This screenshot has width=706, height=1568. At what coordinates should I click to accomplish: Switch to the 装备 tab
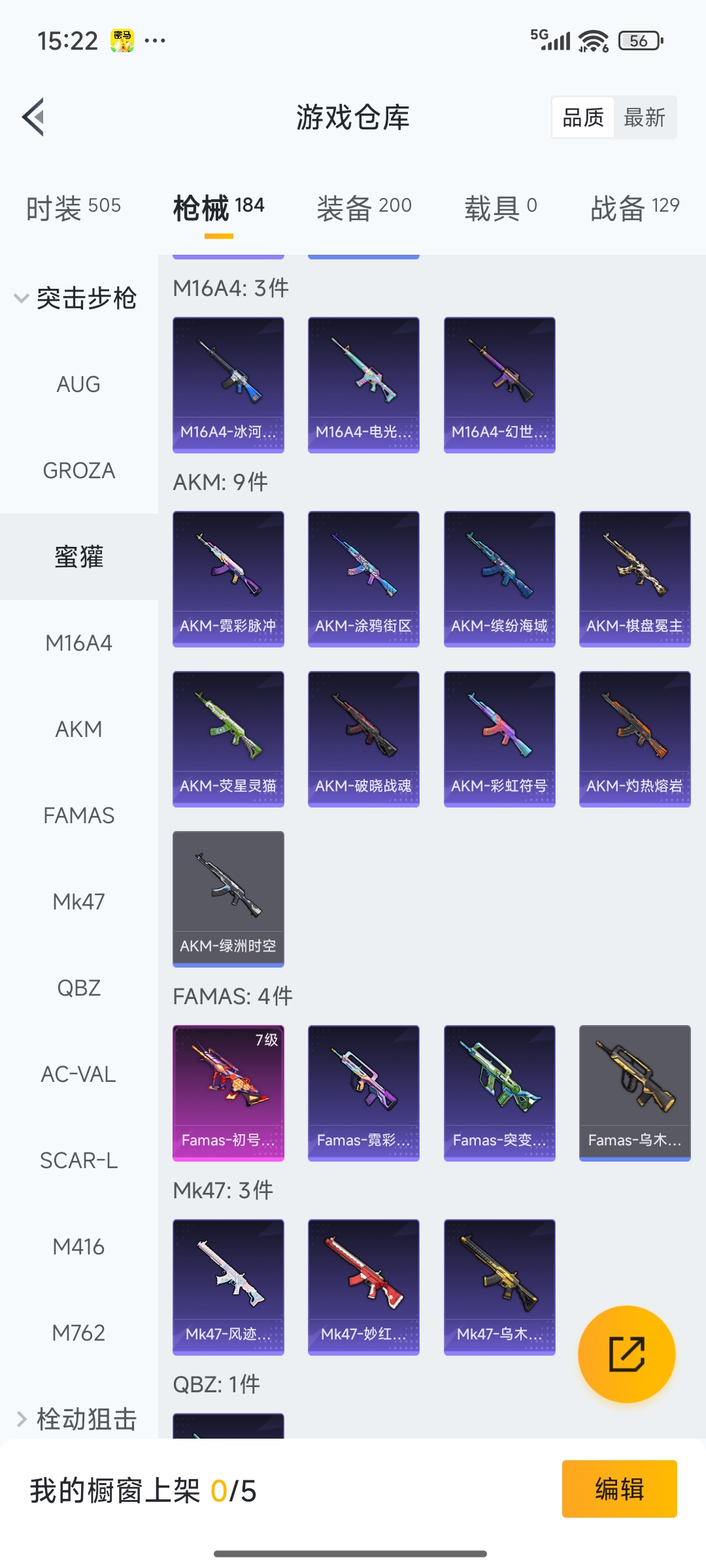click(x=364, y=208)
